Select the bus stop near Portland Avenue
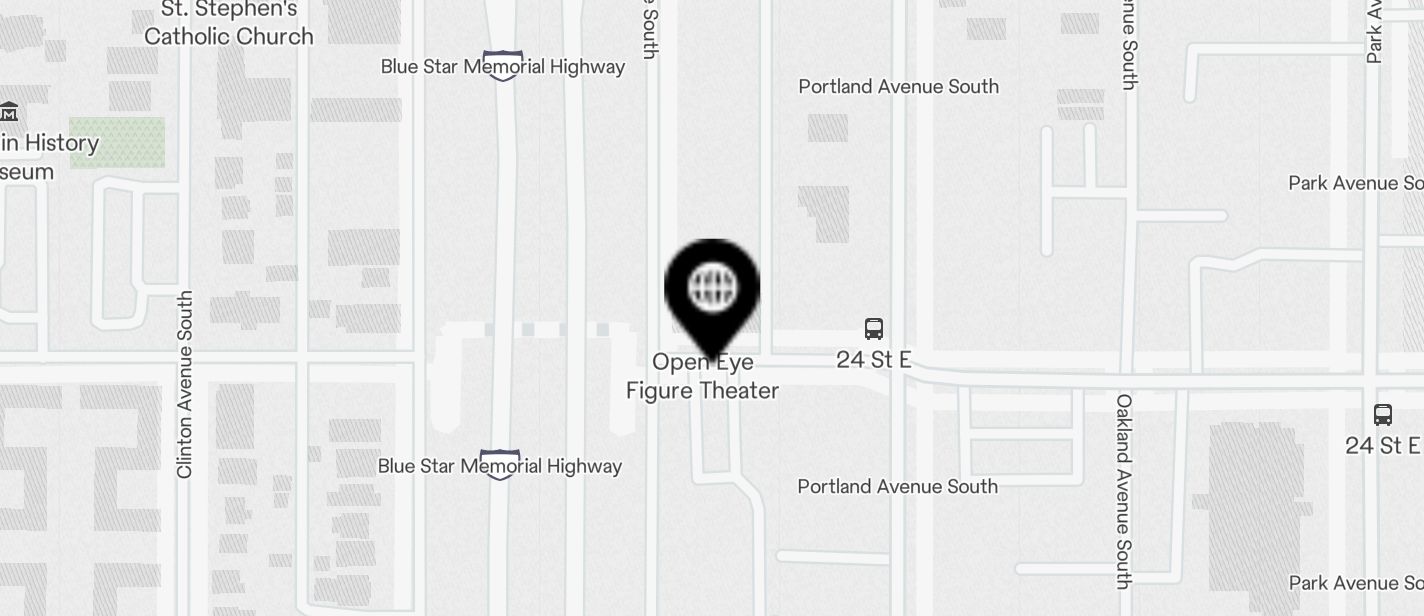The height and width of the screenshot is (616, 1424). tap(874, 329)
